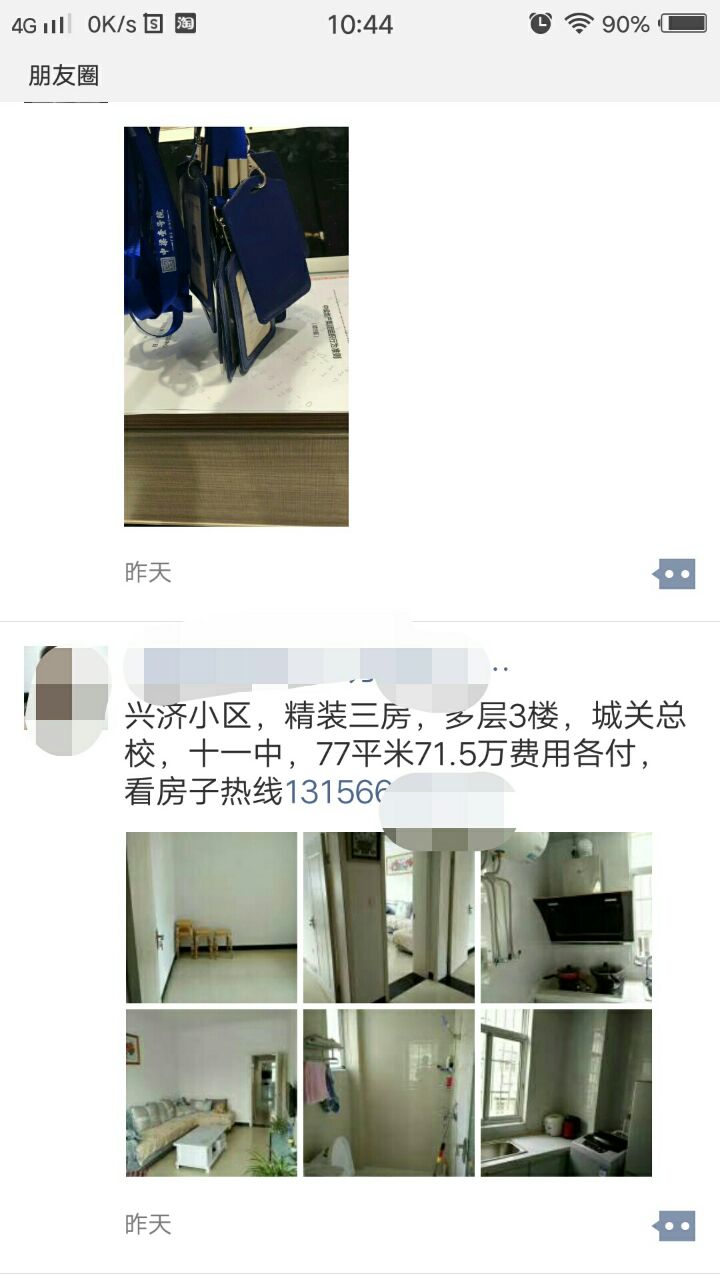
Task: View the bathroom photo with hanging towels
Action: (x=389, y=1092)
